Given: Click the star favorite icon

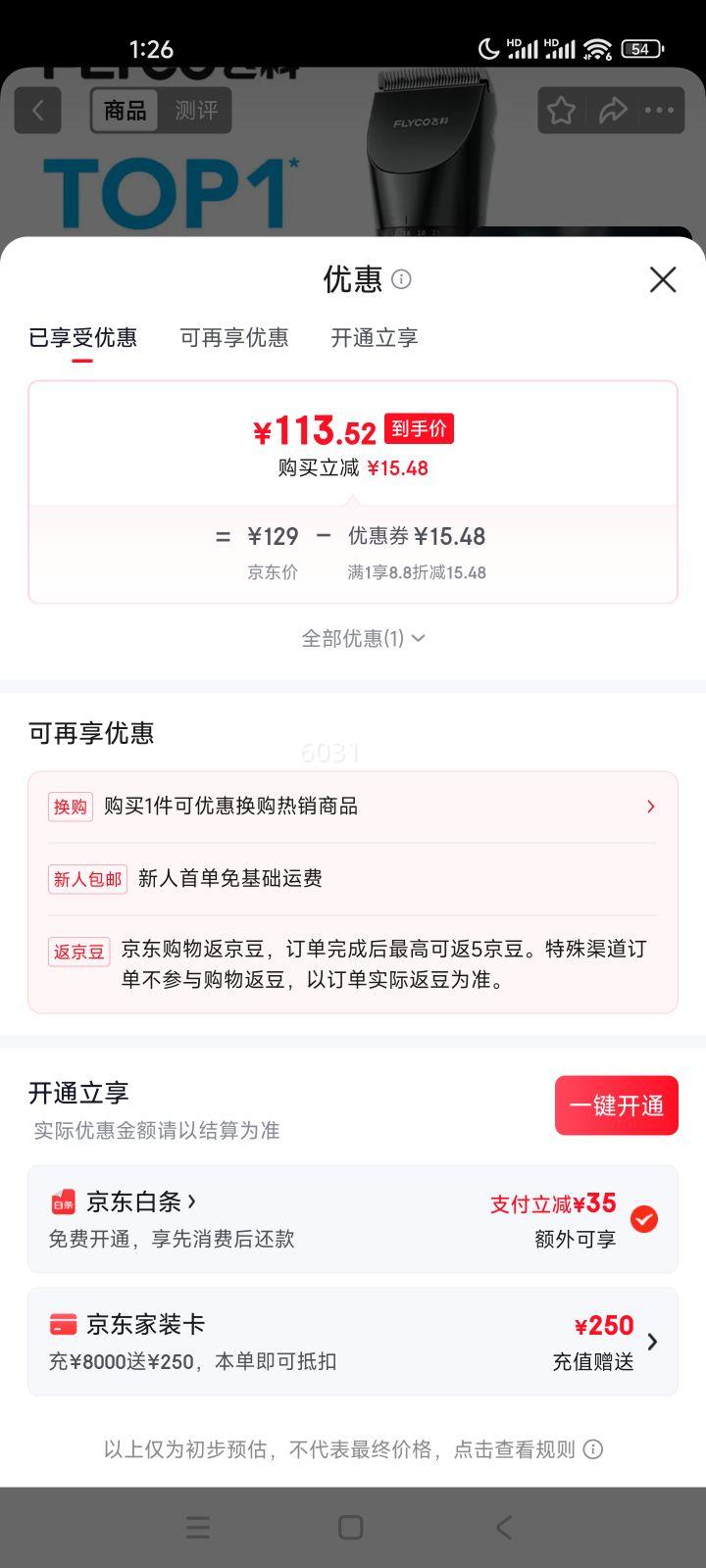Looking at the screenshot, I should (x=560, y=110).
